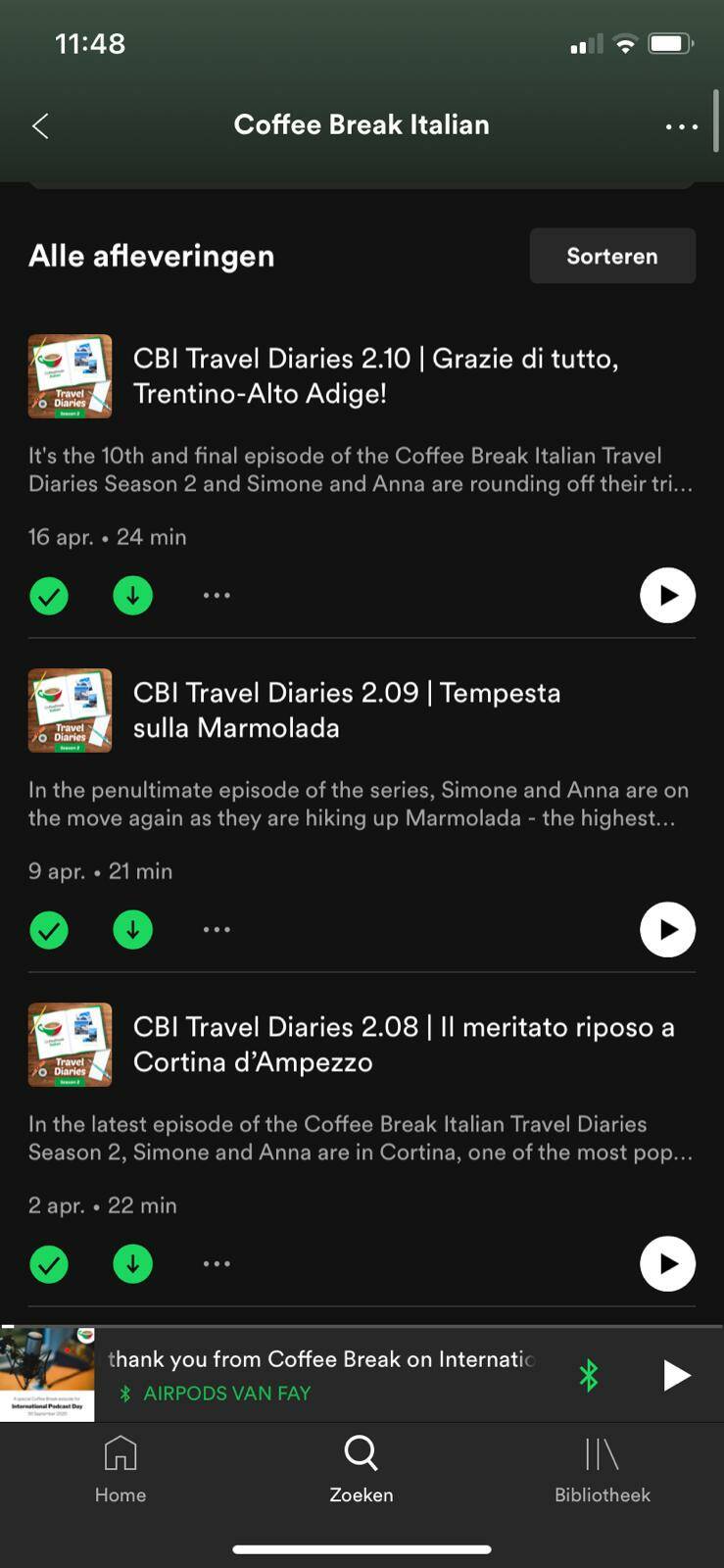Switch to the Bibliotheek tab
The height and width of the screenshot is (1568, 724).
[x=602, y=1468]
